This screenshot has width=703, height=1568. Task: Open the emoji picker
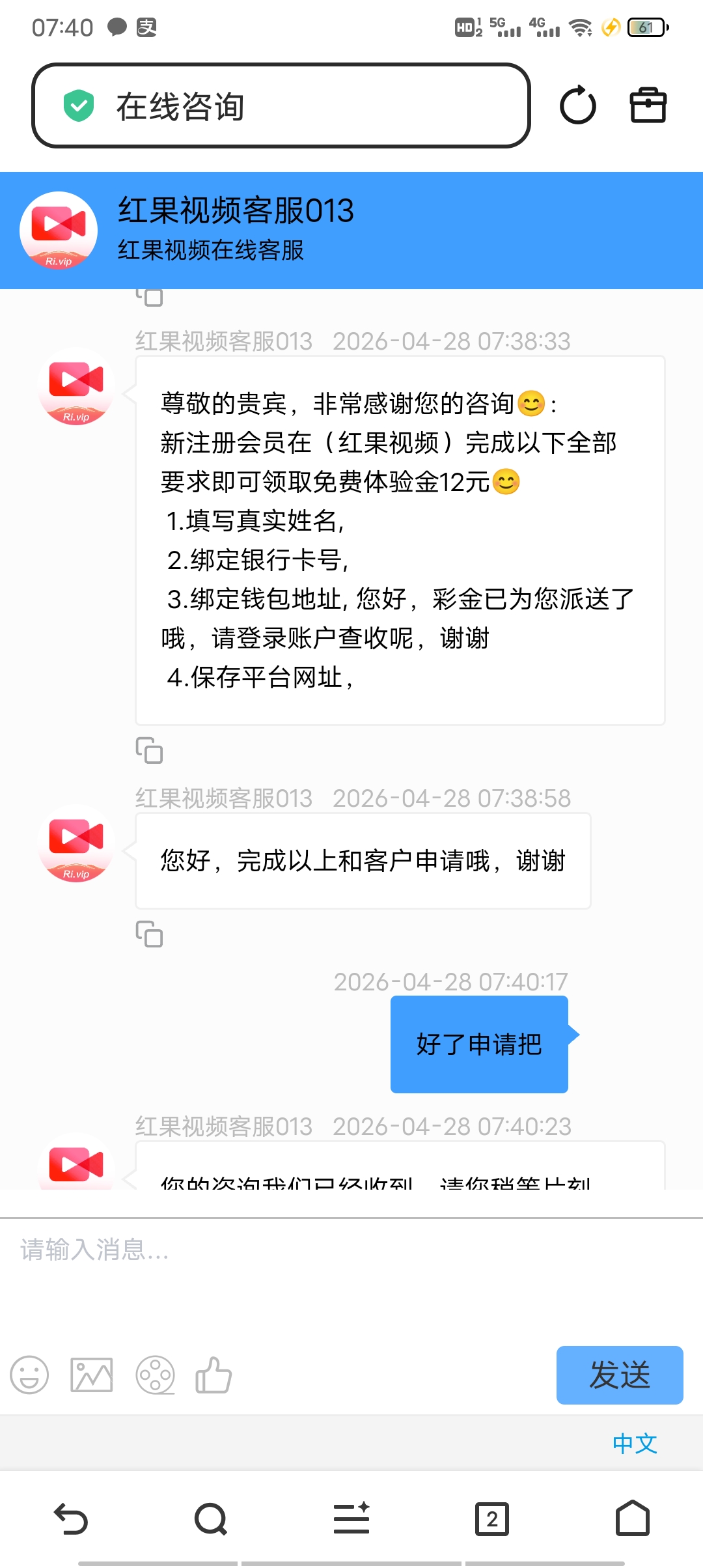coord(29,1375)
